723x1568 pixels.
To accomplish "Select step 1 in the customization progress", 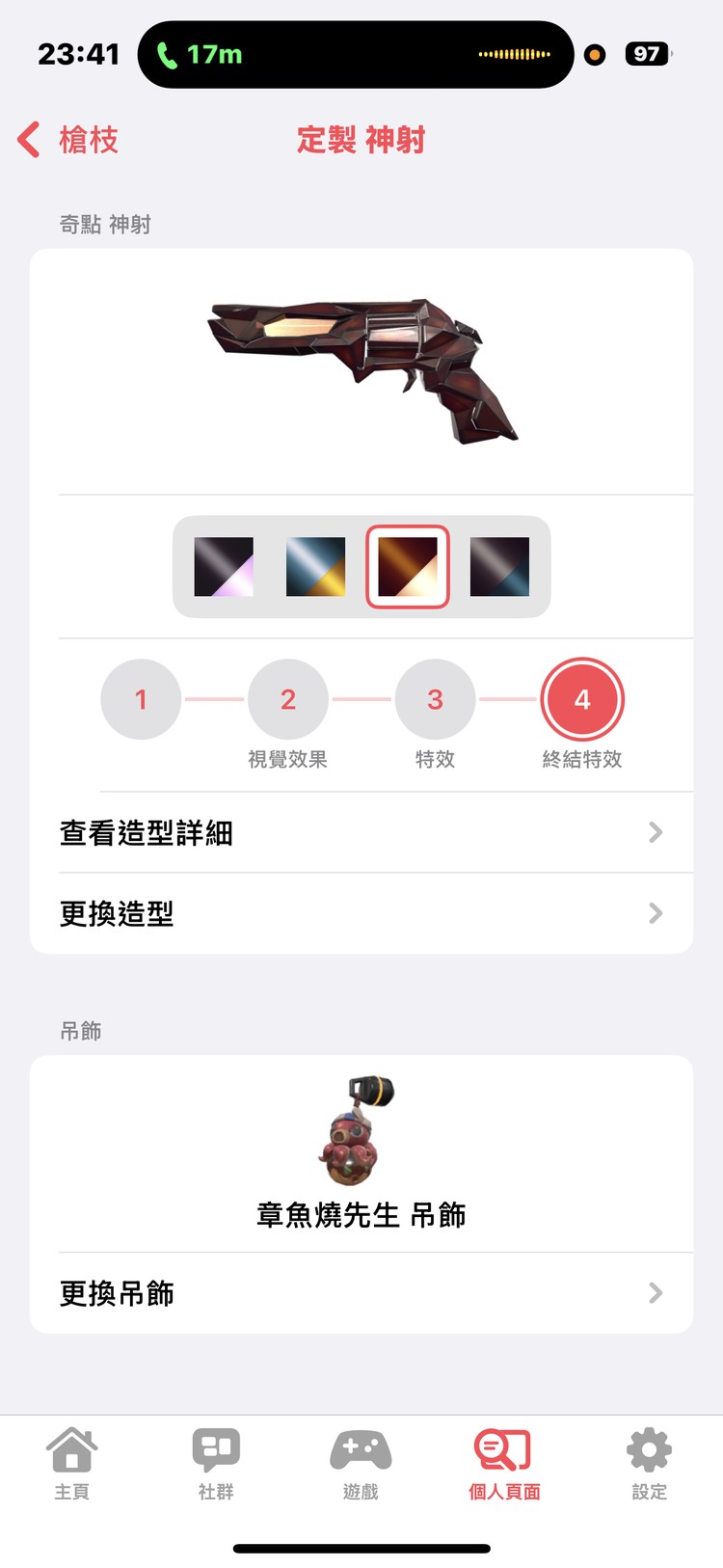I will pyautogui.click(x=140, y=700).
